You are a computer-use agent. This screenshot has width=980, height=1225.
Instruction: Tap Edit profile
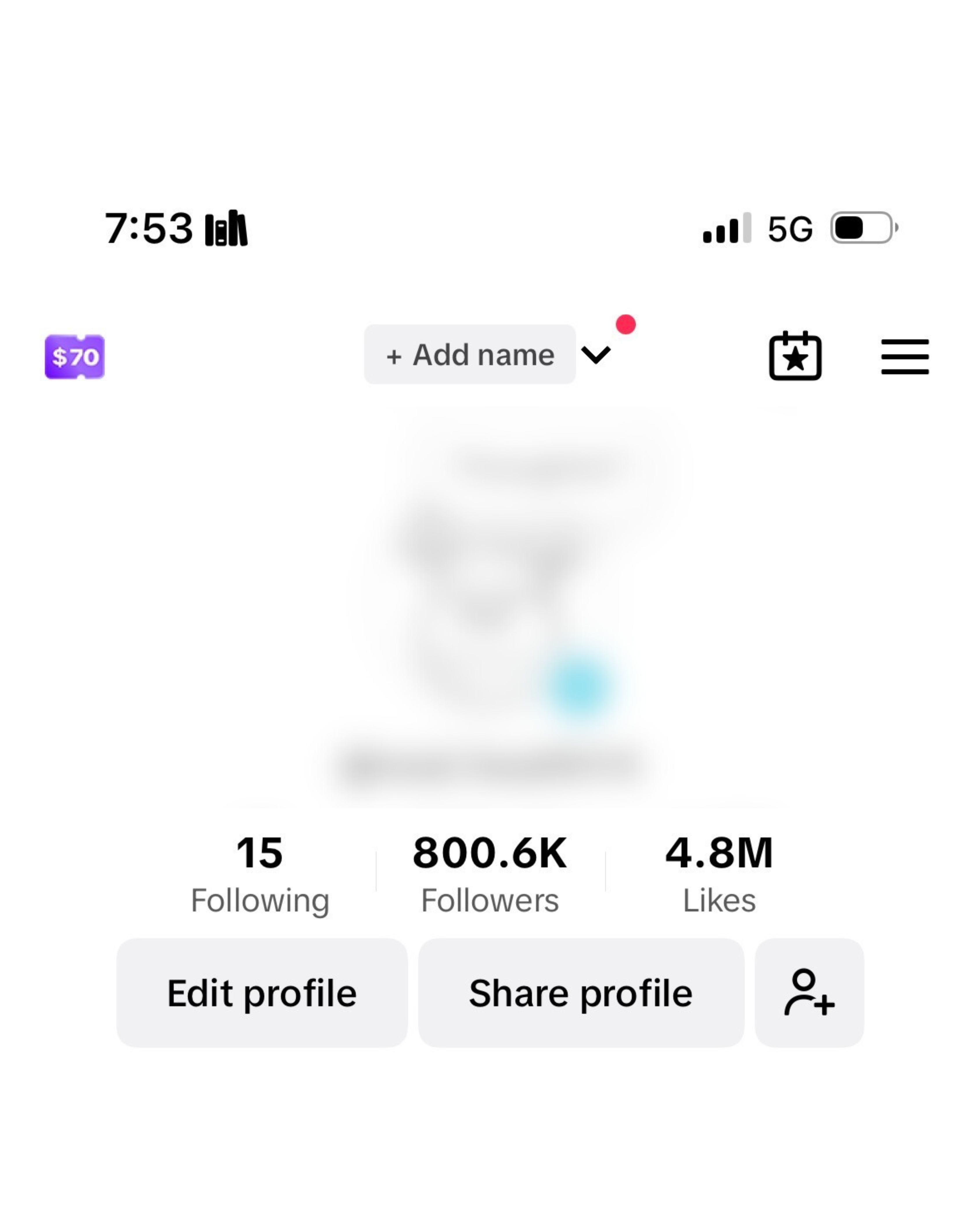pyautogui.click(x=262, y=993)
